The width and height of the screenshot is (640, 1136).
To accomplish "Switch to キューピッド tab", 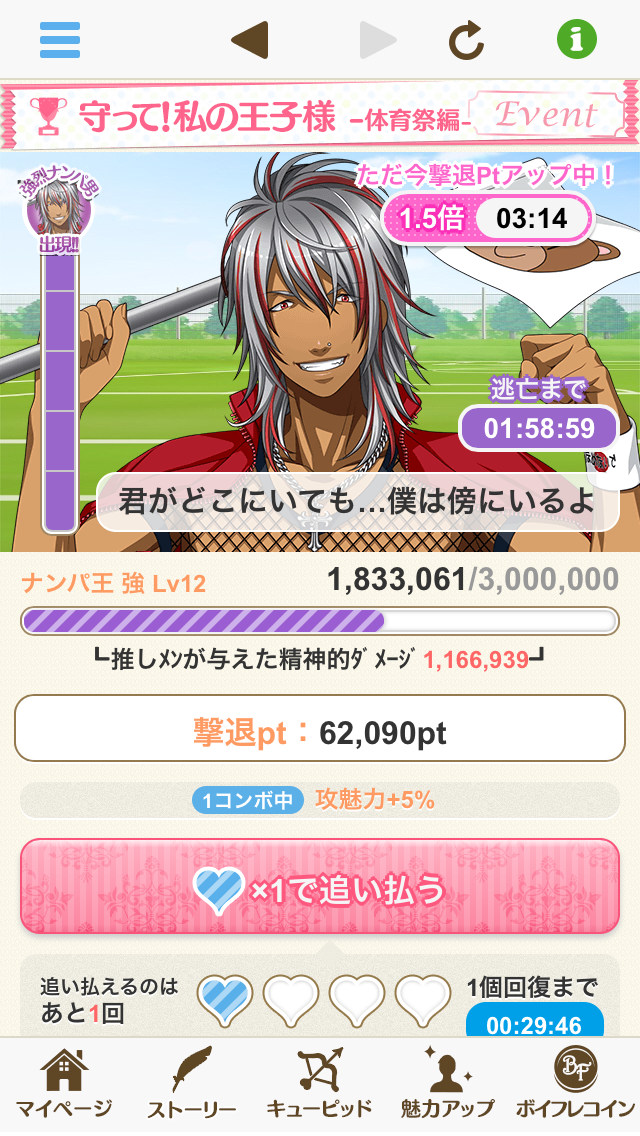I will (x=319, y=1086).
